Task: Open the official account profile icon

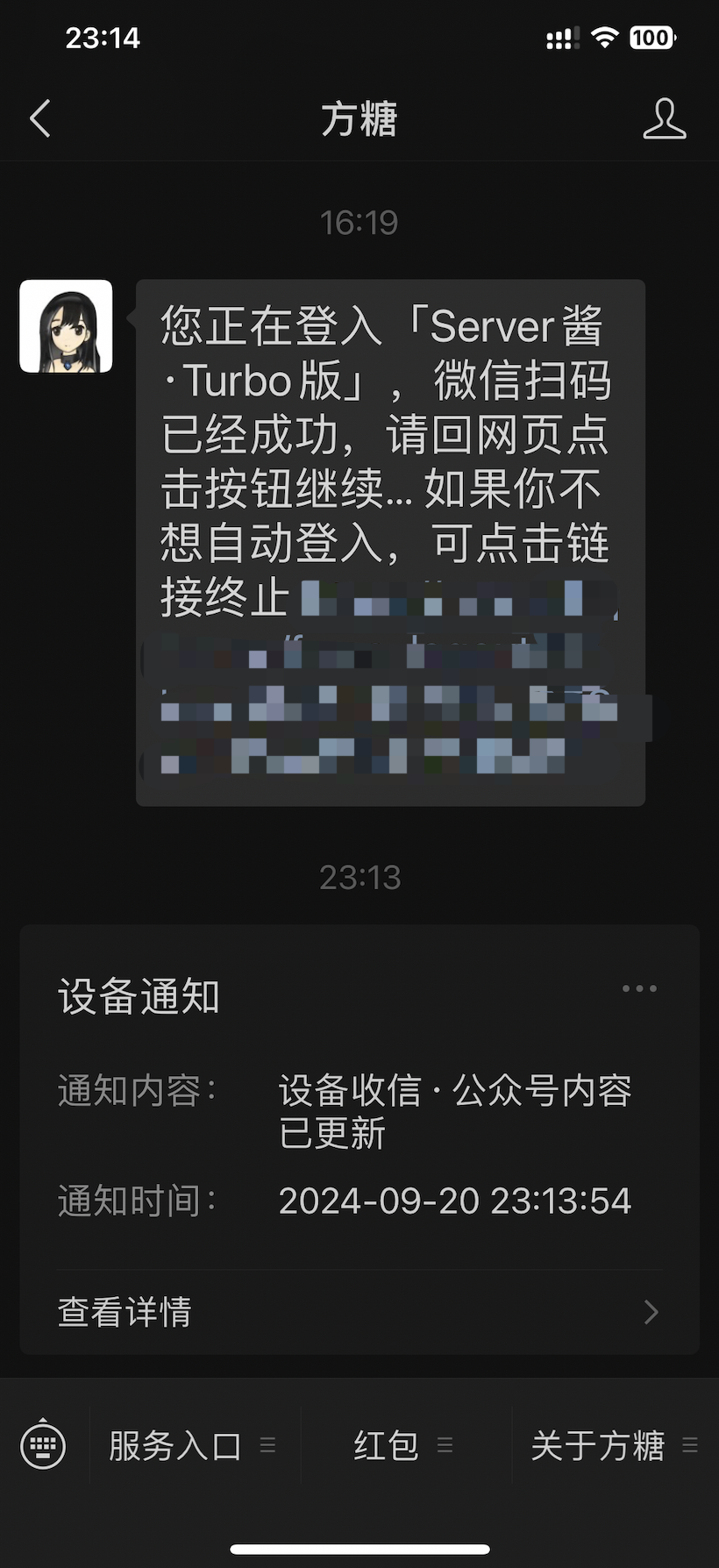Action: (665, 120)
